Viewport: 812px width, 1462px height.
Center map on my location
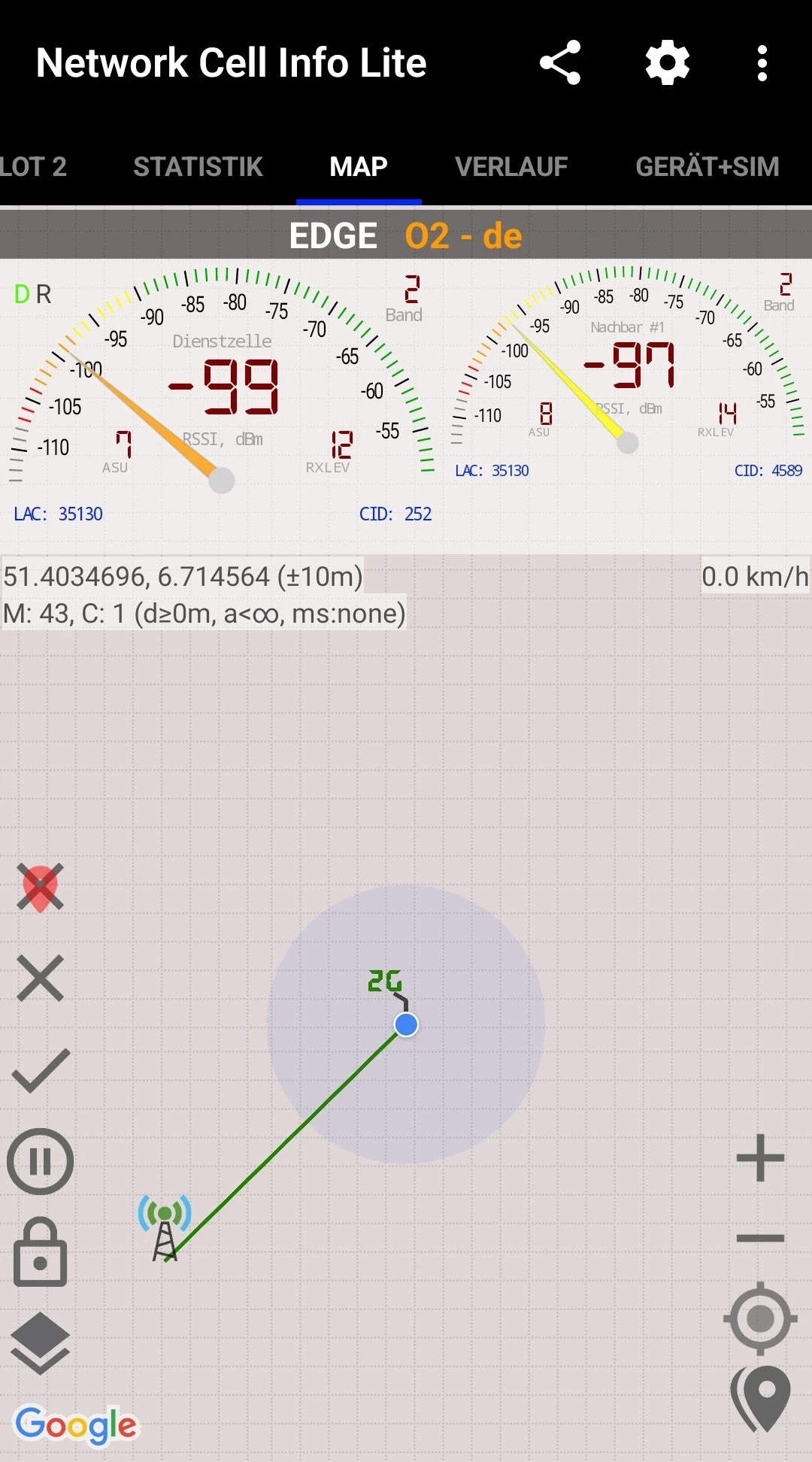pos(760,1318)
